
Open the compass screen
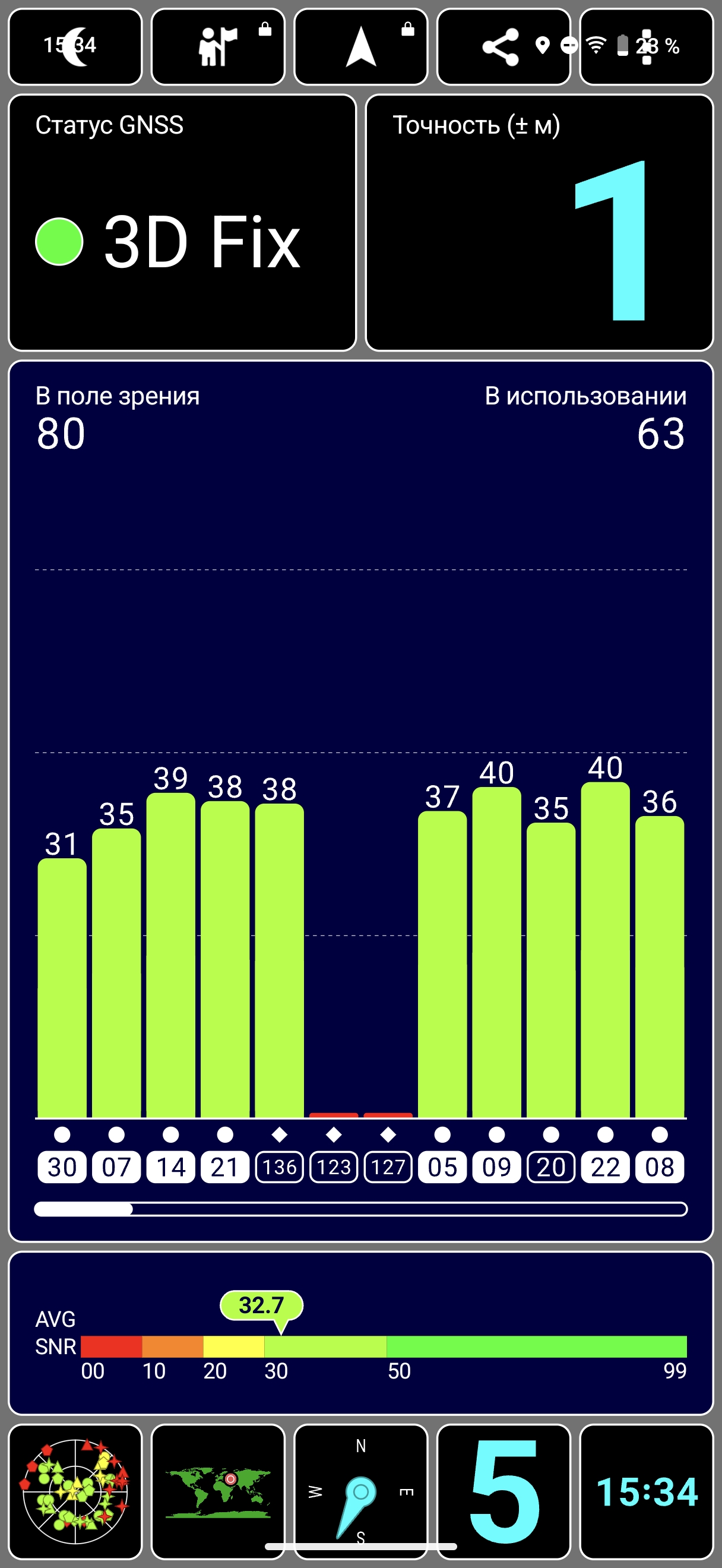coord(360,1491)
